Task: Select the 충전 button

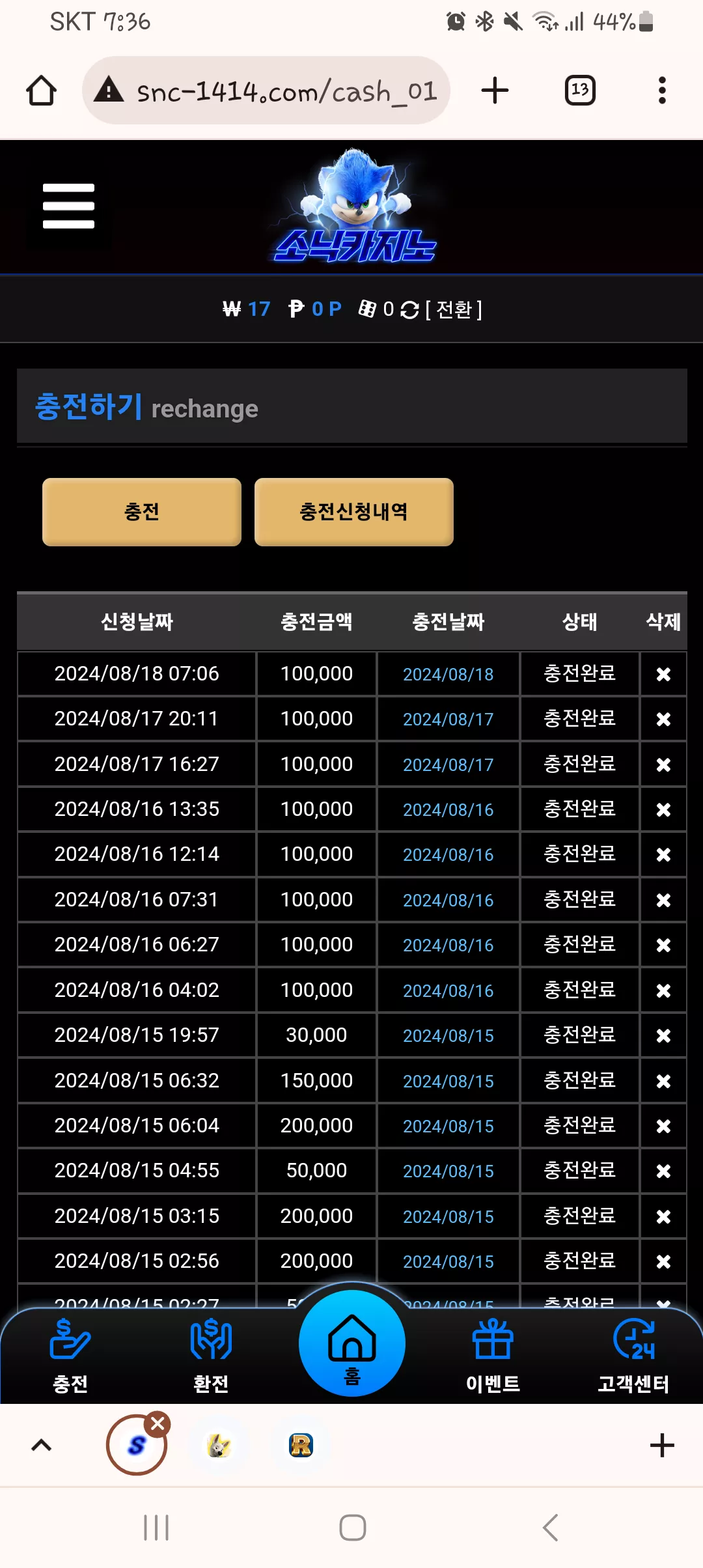Action: (x=142, y=512)
